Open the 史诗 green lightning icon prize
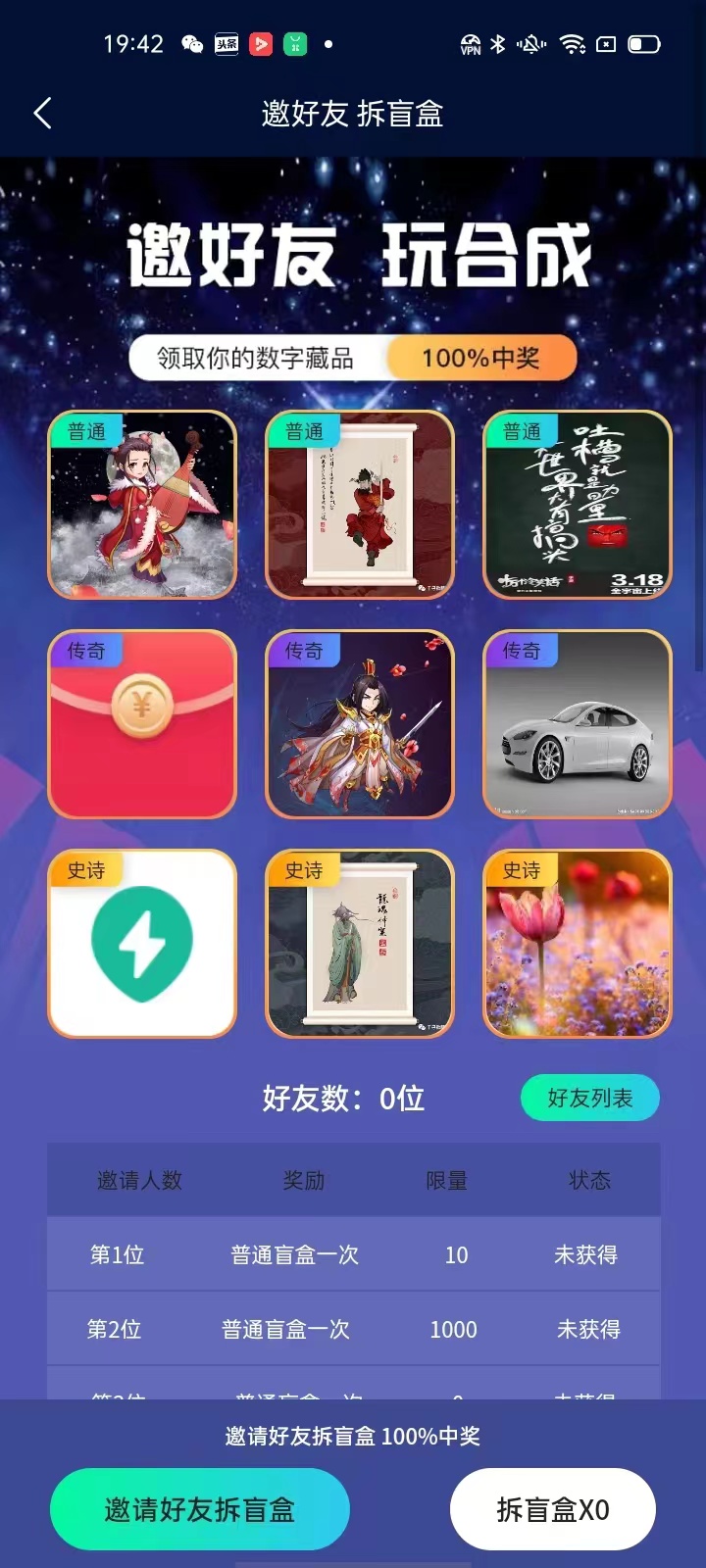 [x=142, y=944]
